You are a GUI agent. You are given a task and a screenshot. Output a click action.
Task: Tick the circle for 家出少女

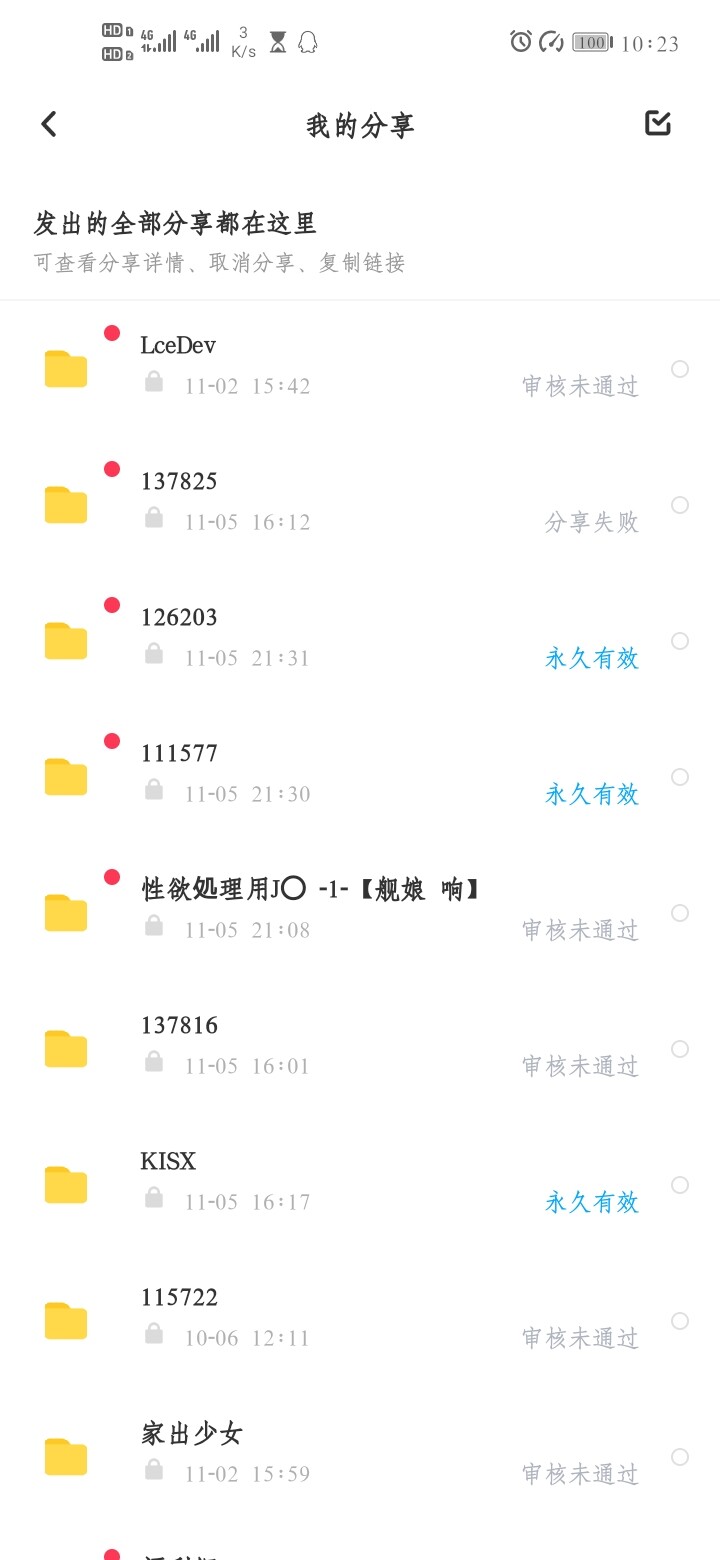tap(680, 1457)
